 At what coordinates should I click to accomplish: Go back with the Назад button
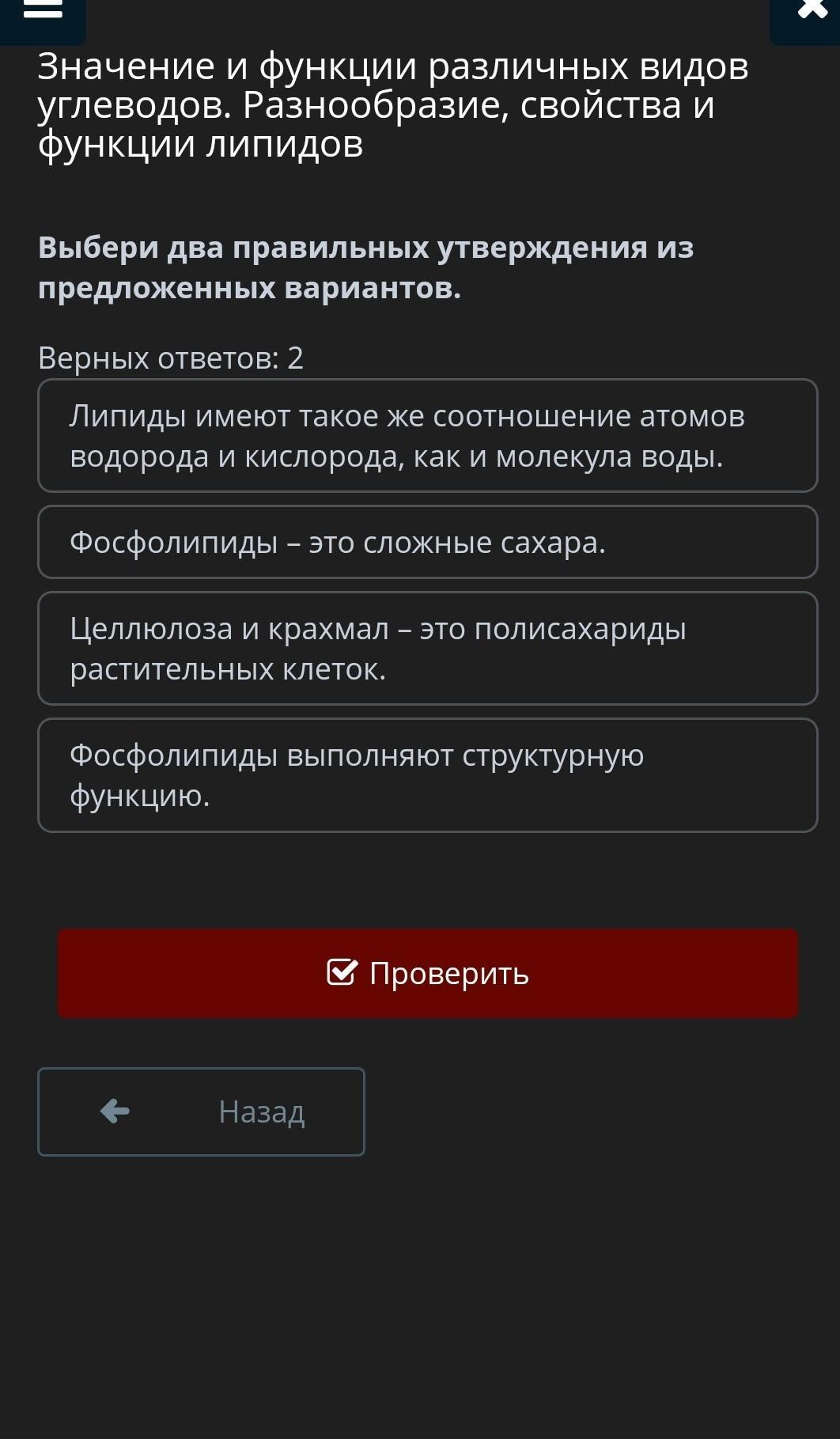point(201,1111)
